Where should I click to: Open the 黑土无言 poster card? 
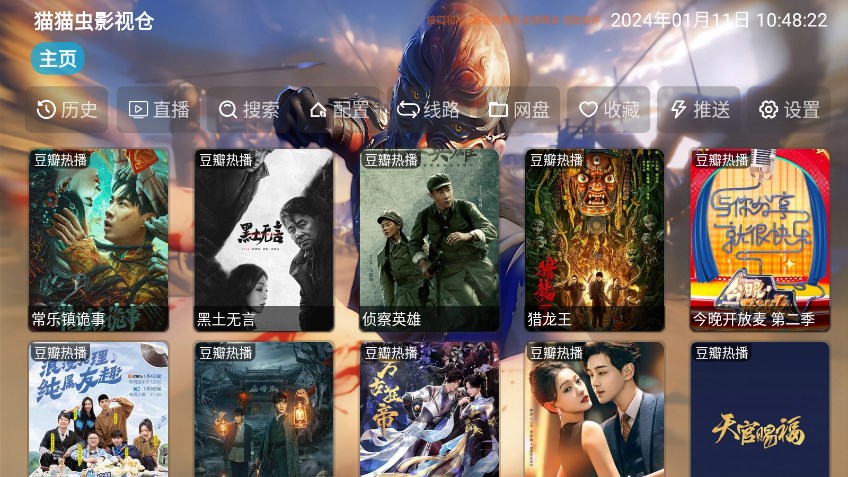(x=263, y=240)
